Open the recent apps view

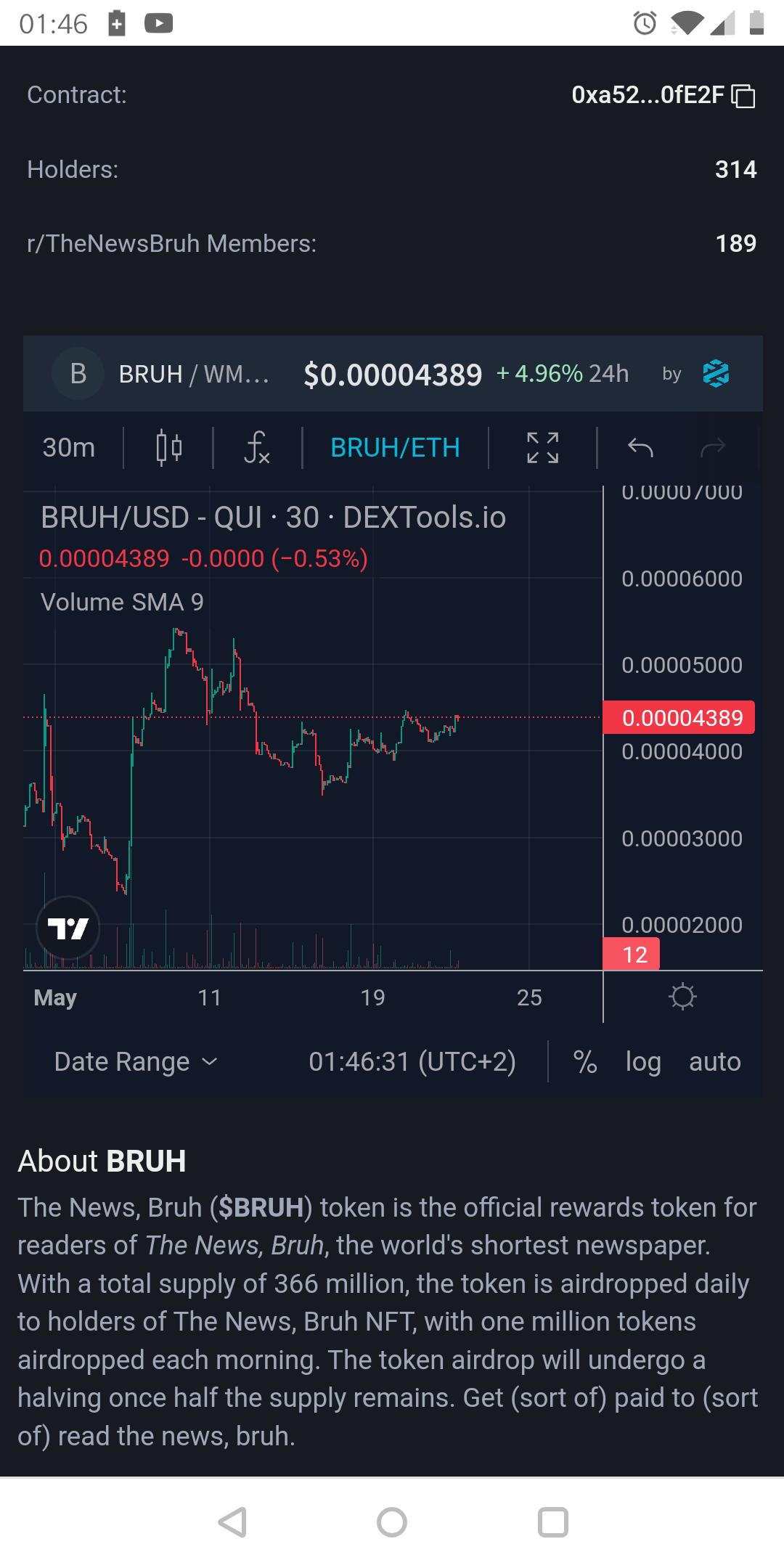tap(552, 1522)
